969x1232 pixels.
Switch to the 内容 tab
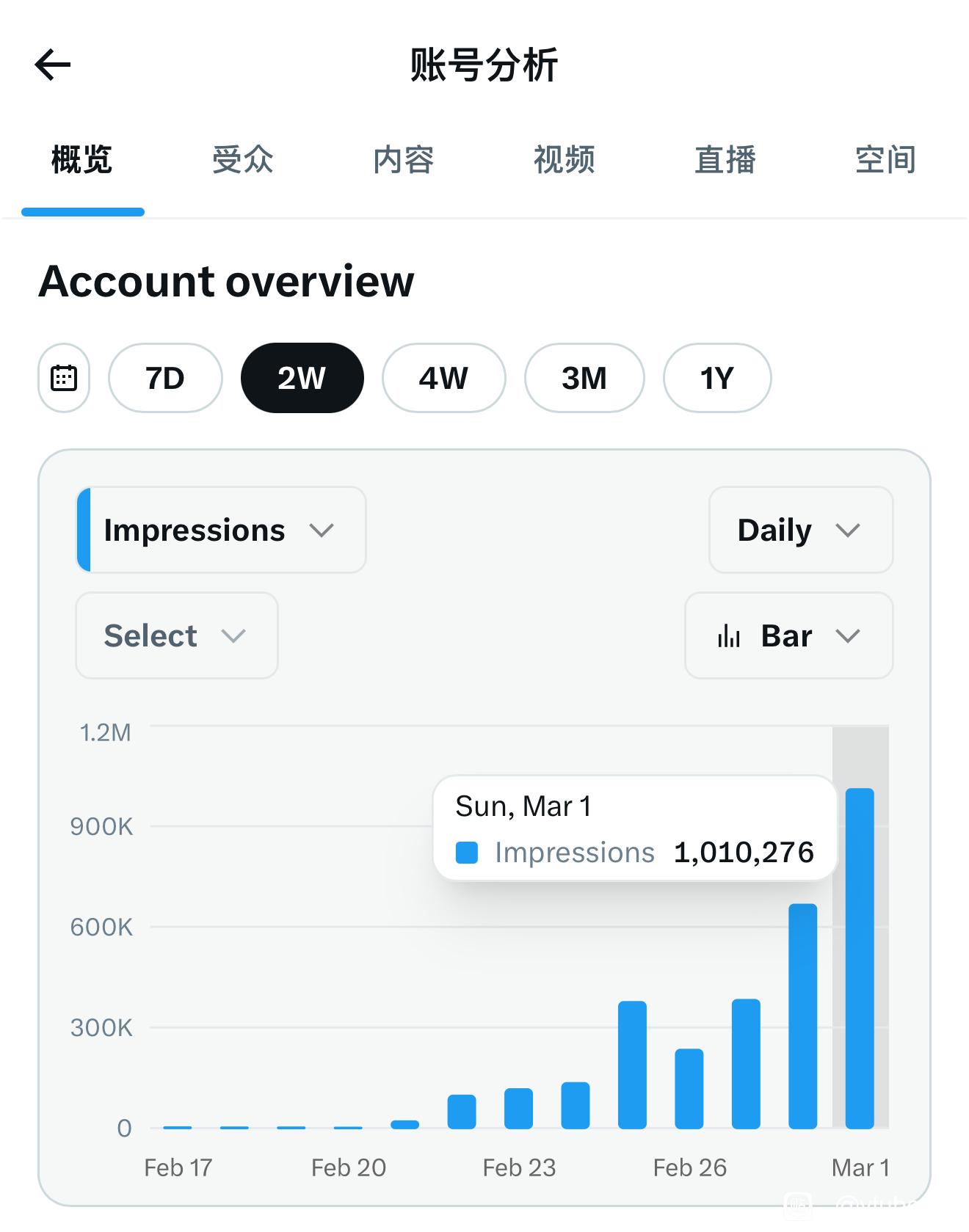point(404,159)
